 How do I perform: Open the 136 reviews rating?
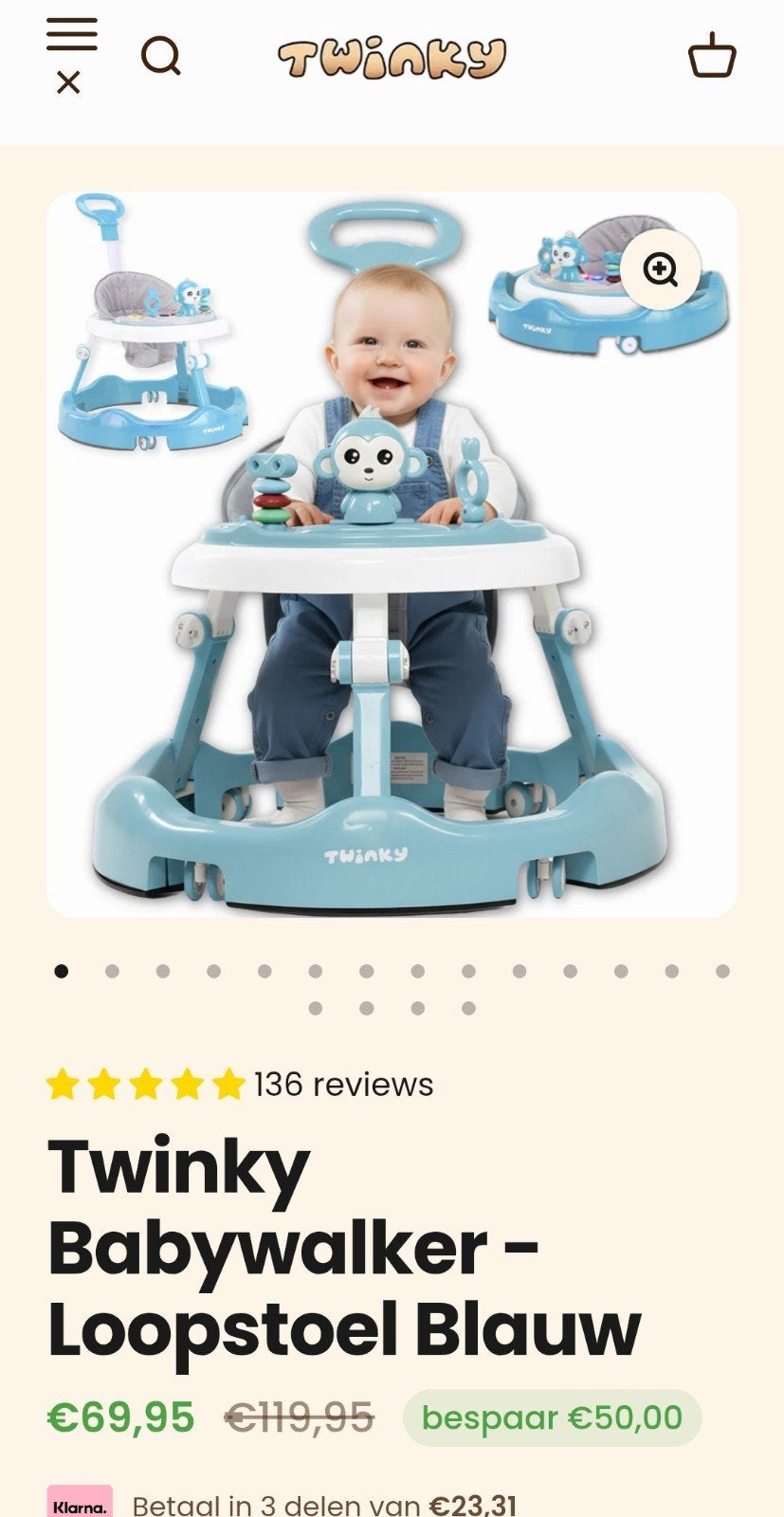point(240,1084)
